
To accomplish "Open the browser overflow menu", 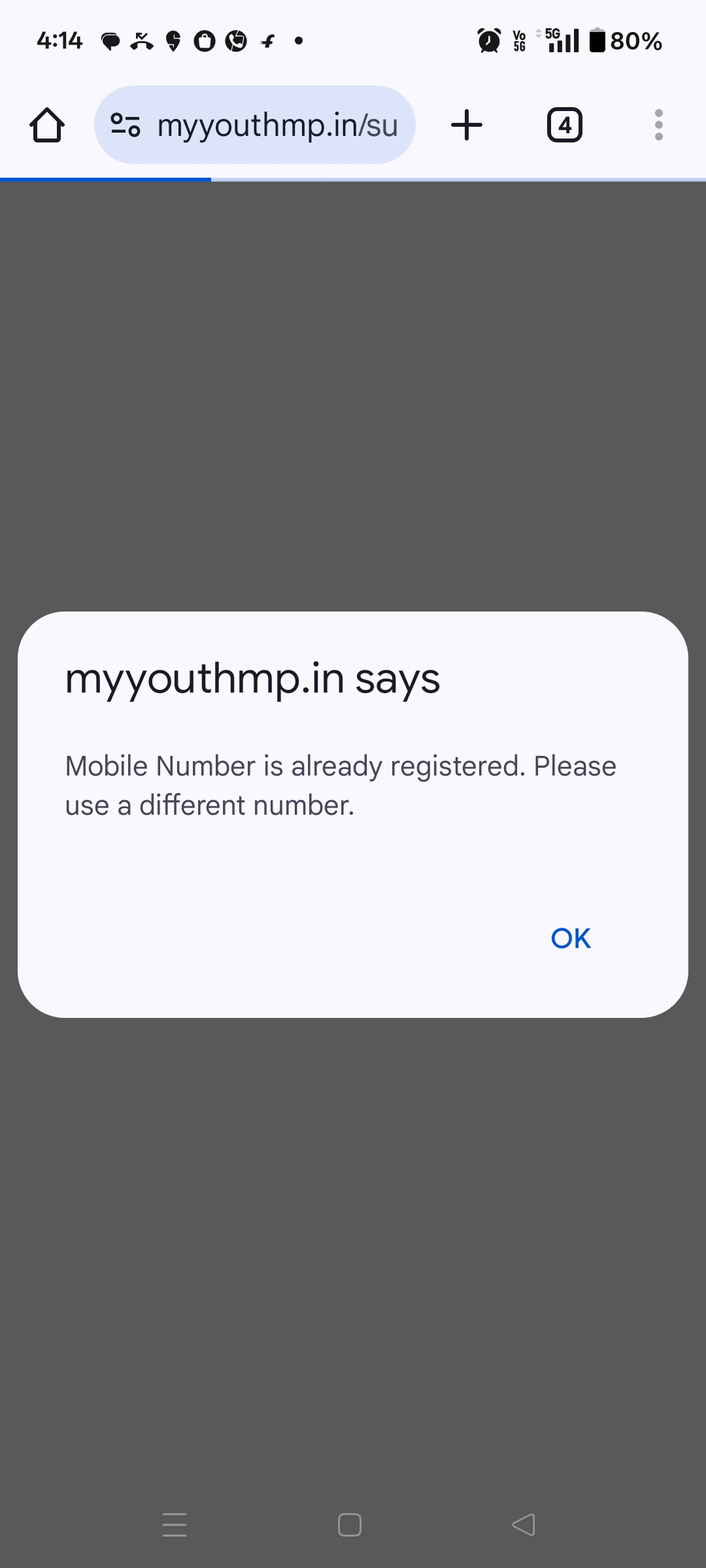I will (658, 125).
